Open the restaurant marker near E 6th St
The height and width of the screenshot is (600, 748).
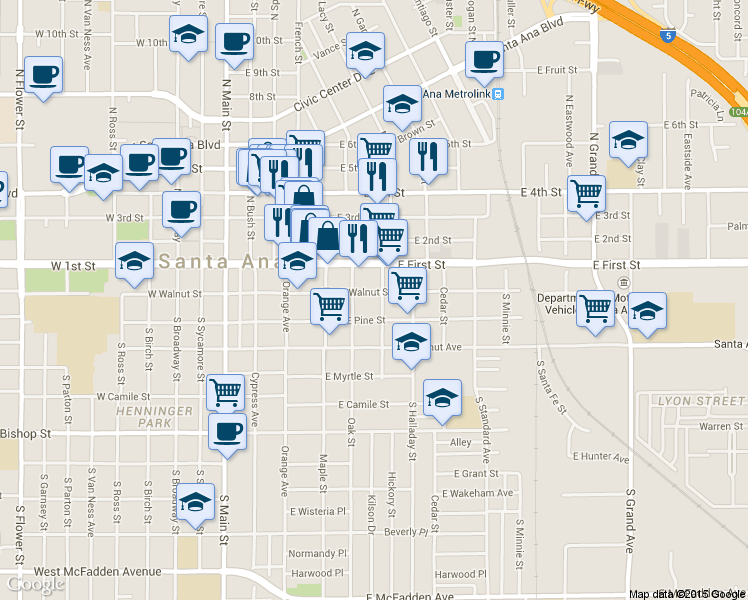428,157
